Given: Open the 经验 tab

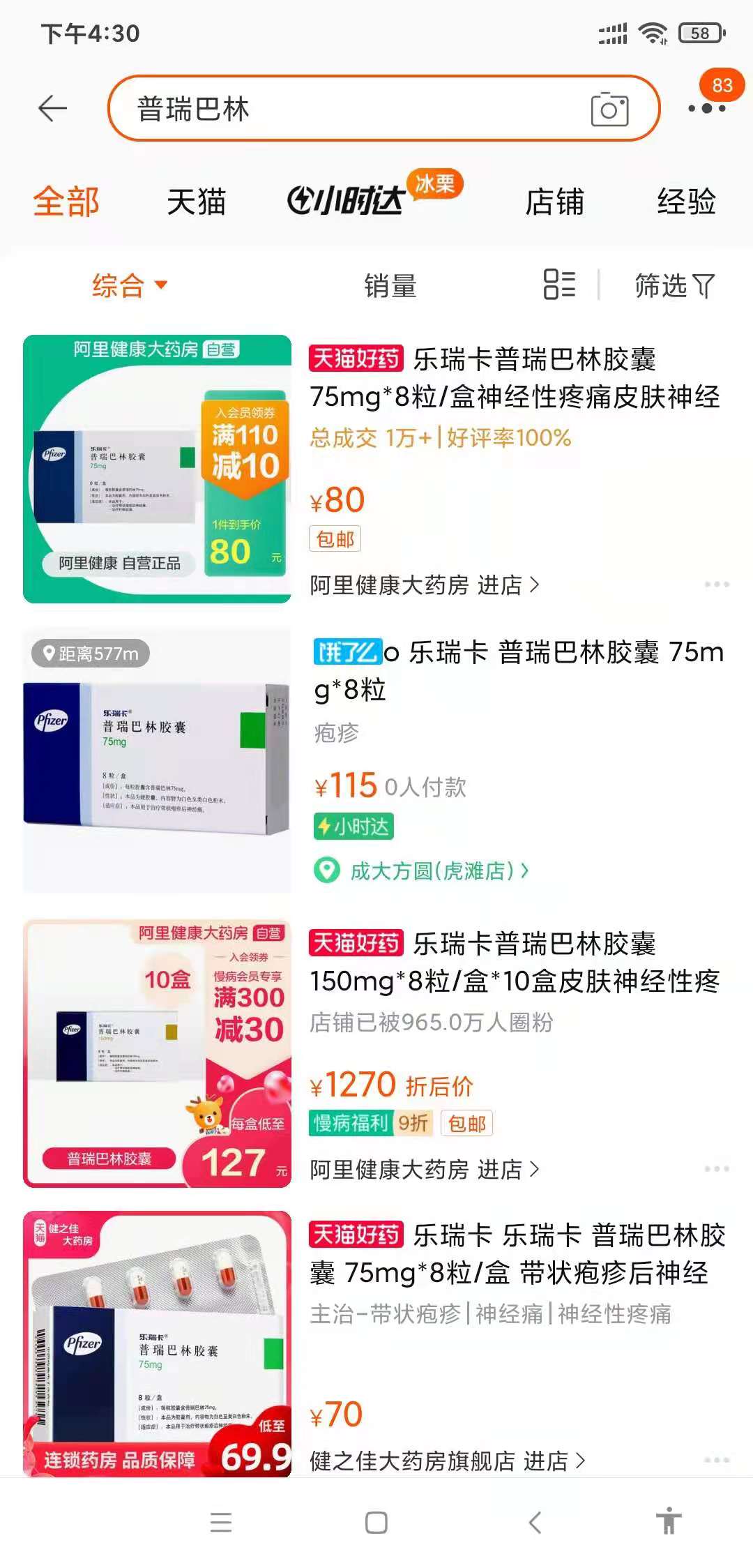Looking at the screenshot, I should [x=686, y=202].
